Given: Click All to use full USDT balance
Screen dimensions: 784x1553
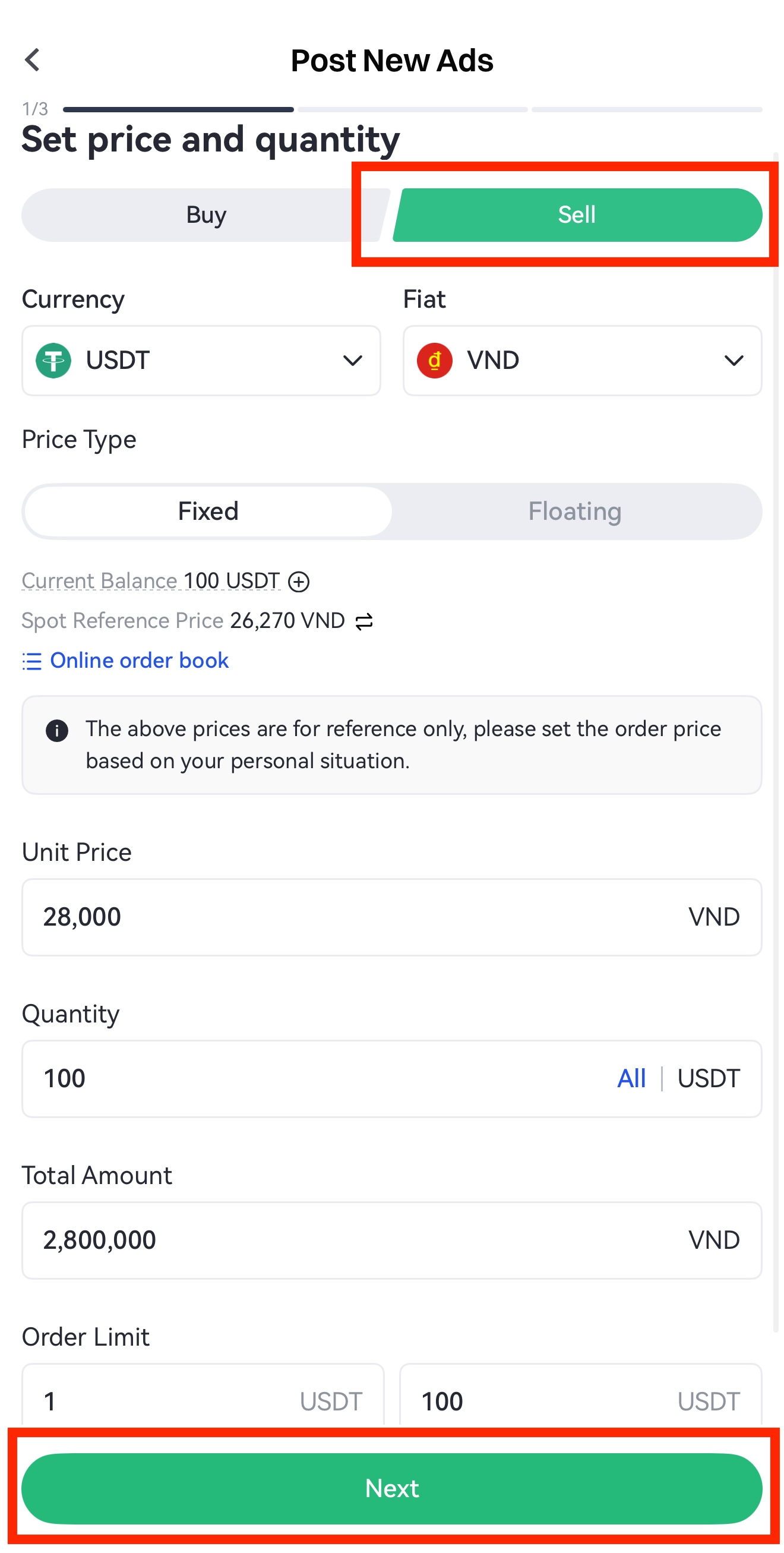Looking at the screenshot, I should point(630,1078).
